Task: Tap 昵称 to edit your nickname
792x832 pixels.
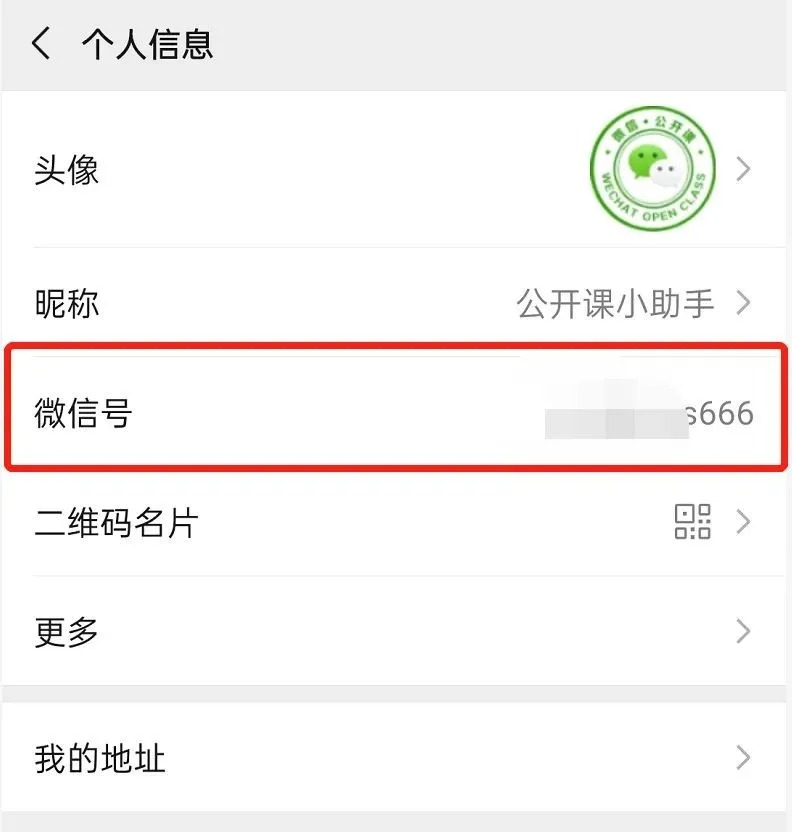Action: 65,302
